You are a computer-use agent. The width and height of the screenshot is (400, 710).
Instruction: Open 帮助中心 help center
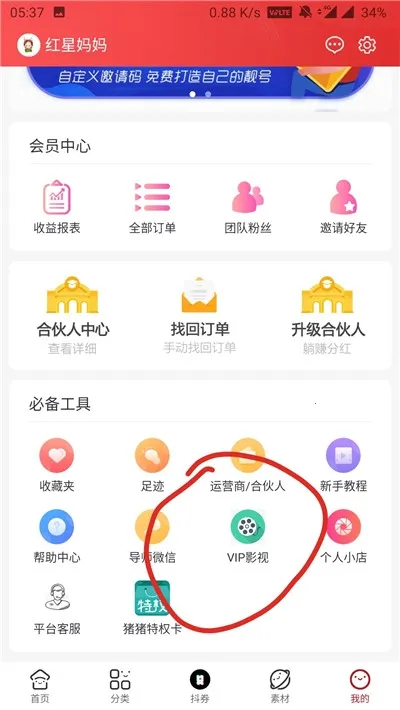pos(57,537)
